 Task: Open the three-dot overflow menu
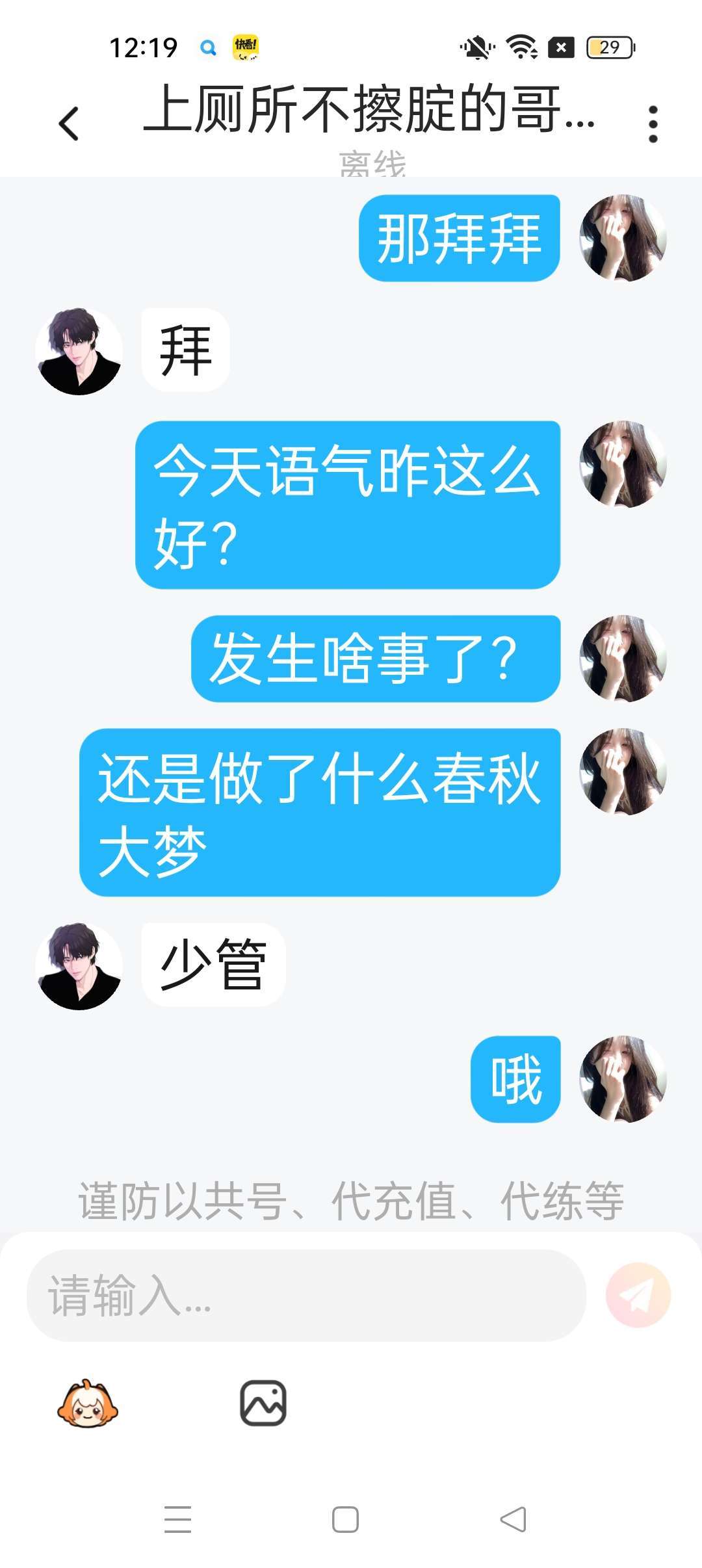tap(653, 124)
